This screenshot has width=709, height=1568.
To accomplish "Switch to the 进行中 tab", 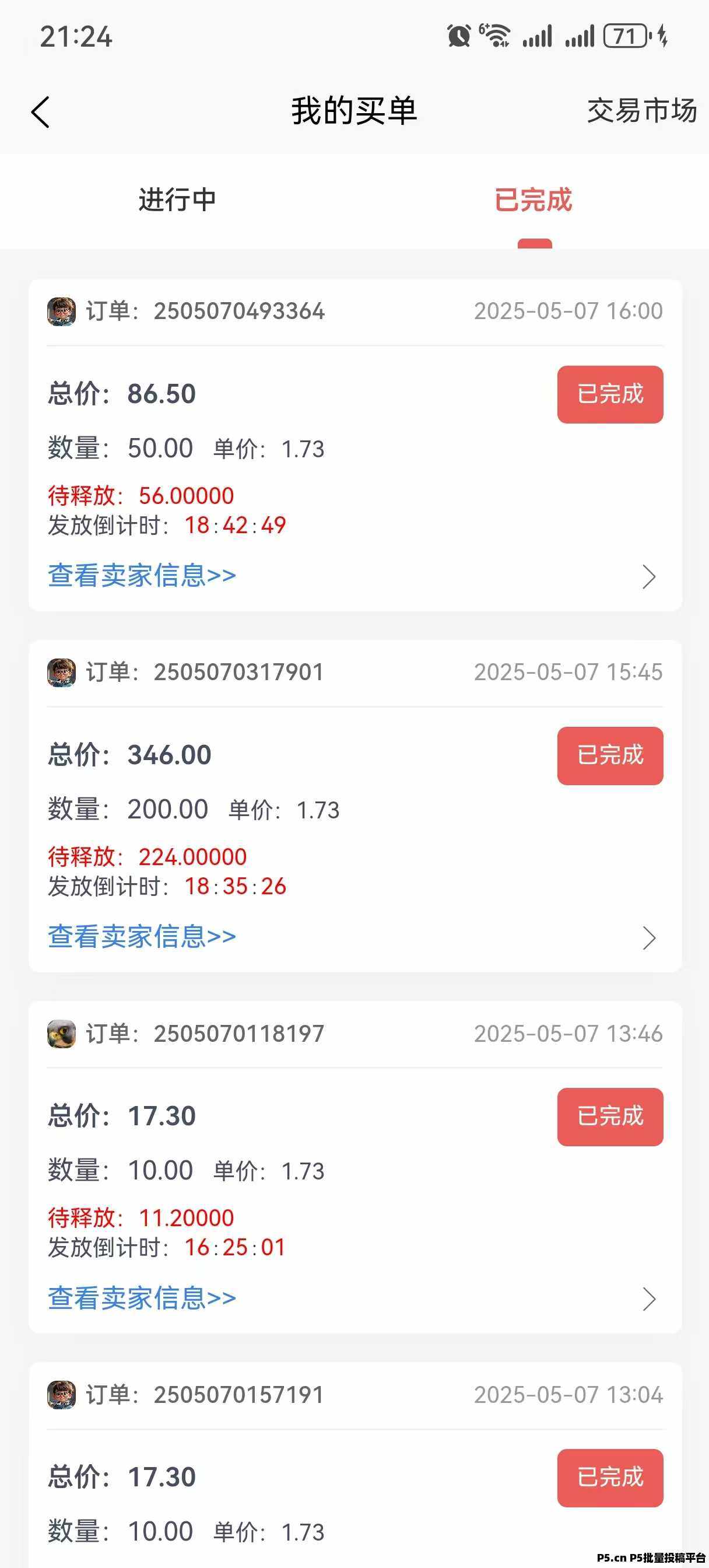I will [177, 200].
